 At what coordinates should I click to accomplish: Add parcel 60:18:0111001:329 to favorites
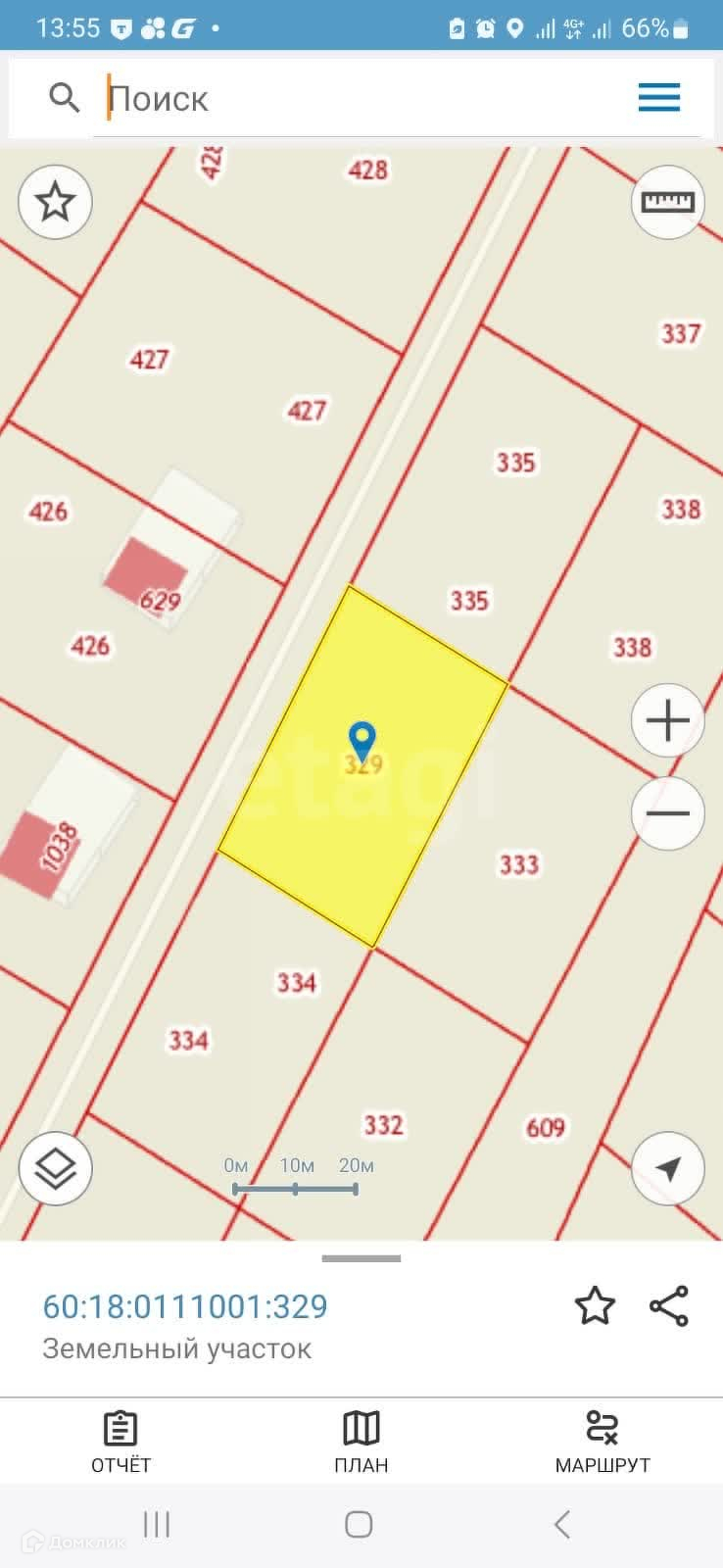(594, 1306)
